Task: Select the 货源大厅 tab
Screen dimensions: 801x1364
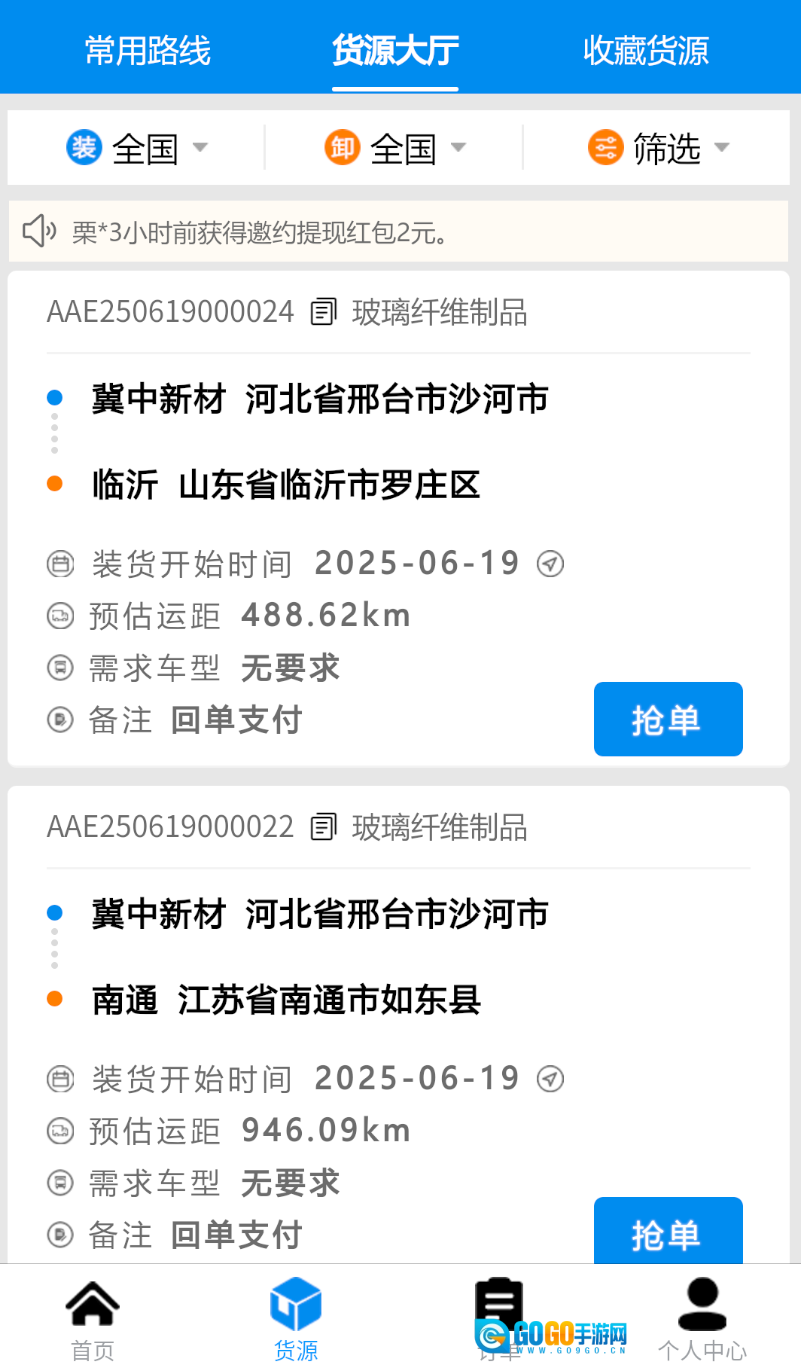Action: click(395, 50)
